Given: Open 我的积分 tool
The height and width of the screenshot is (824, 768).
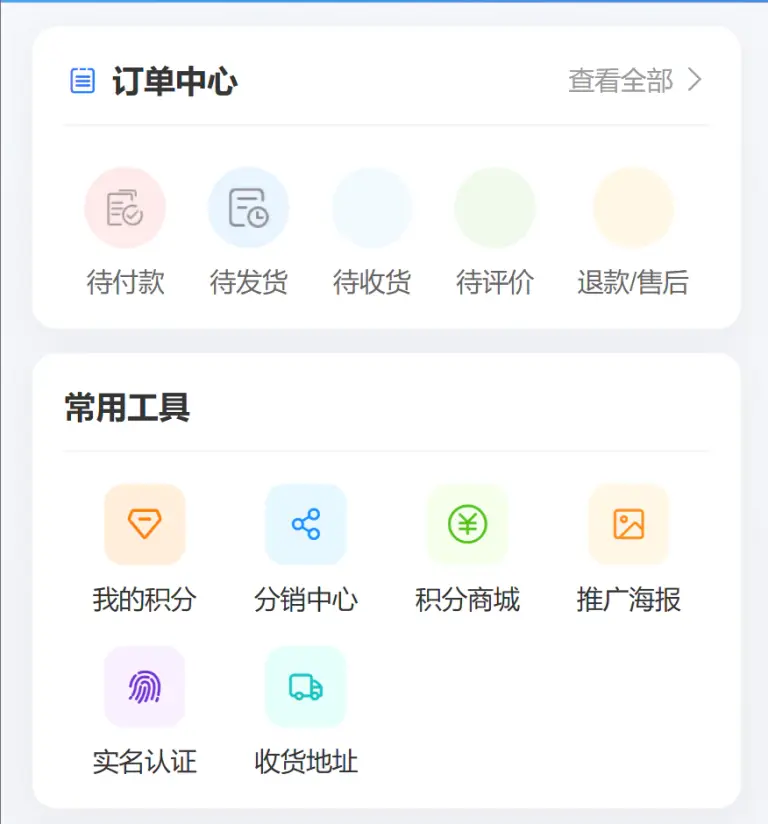Looking at the screenshot, I should pos(145,550).
